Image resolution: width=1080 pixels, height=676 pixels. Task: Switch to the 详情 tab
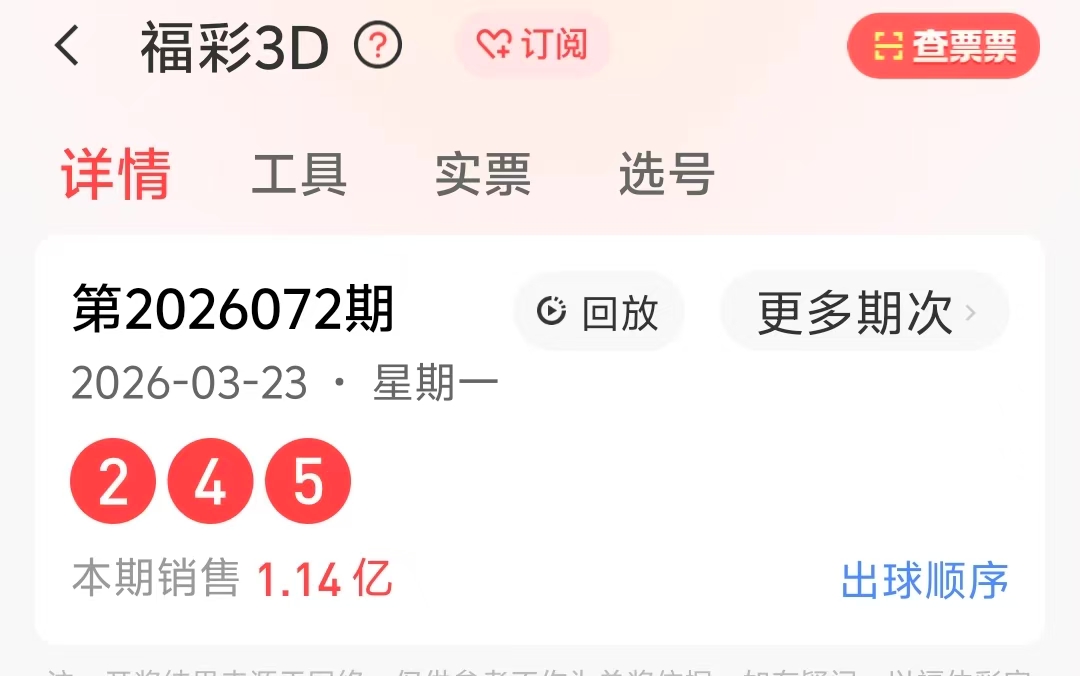116,175
